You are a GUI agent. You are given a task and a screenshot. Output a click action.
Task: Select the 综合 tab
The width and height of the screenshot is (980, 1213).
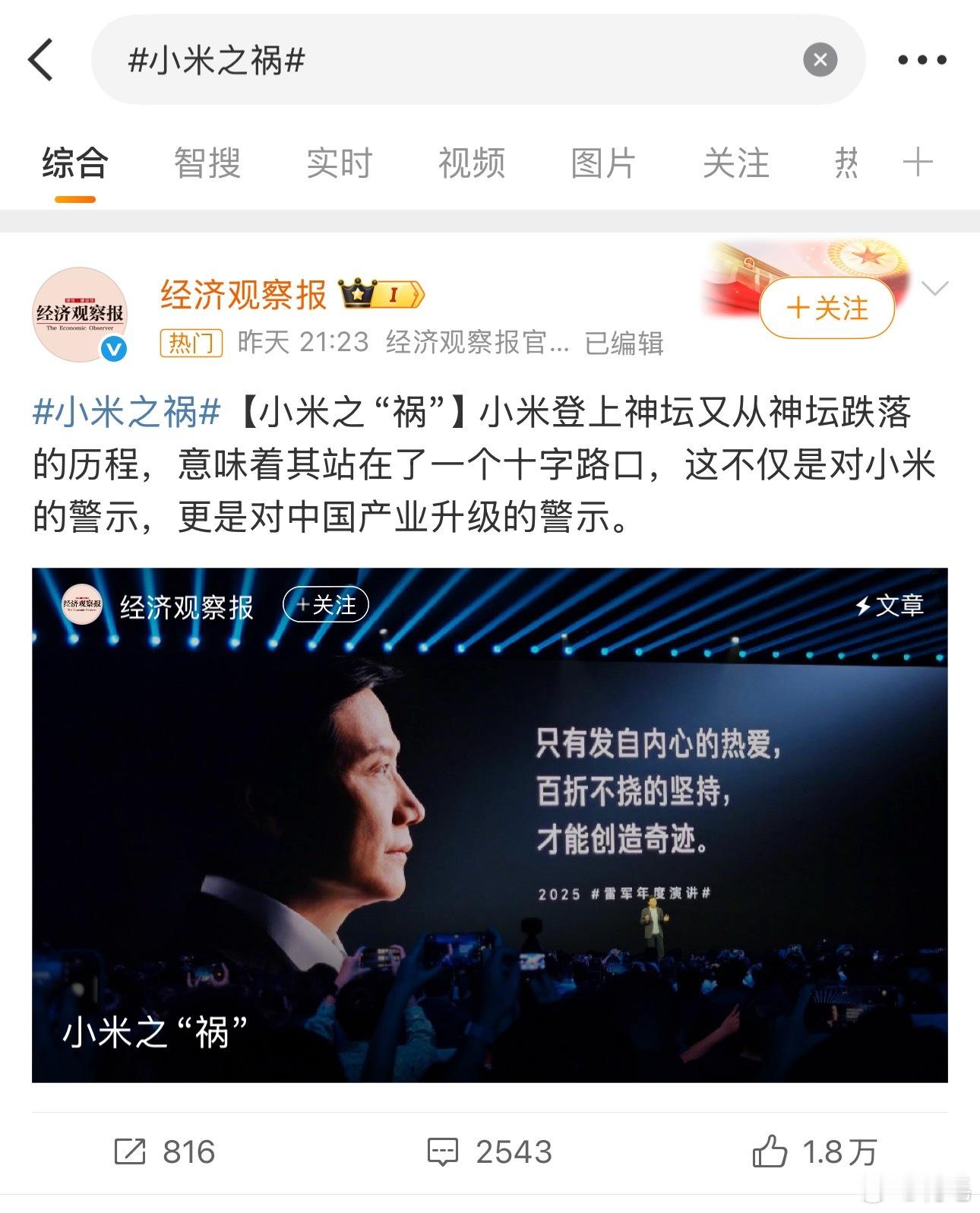(74, 163)
